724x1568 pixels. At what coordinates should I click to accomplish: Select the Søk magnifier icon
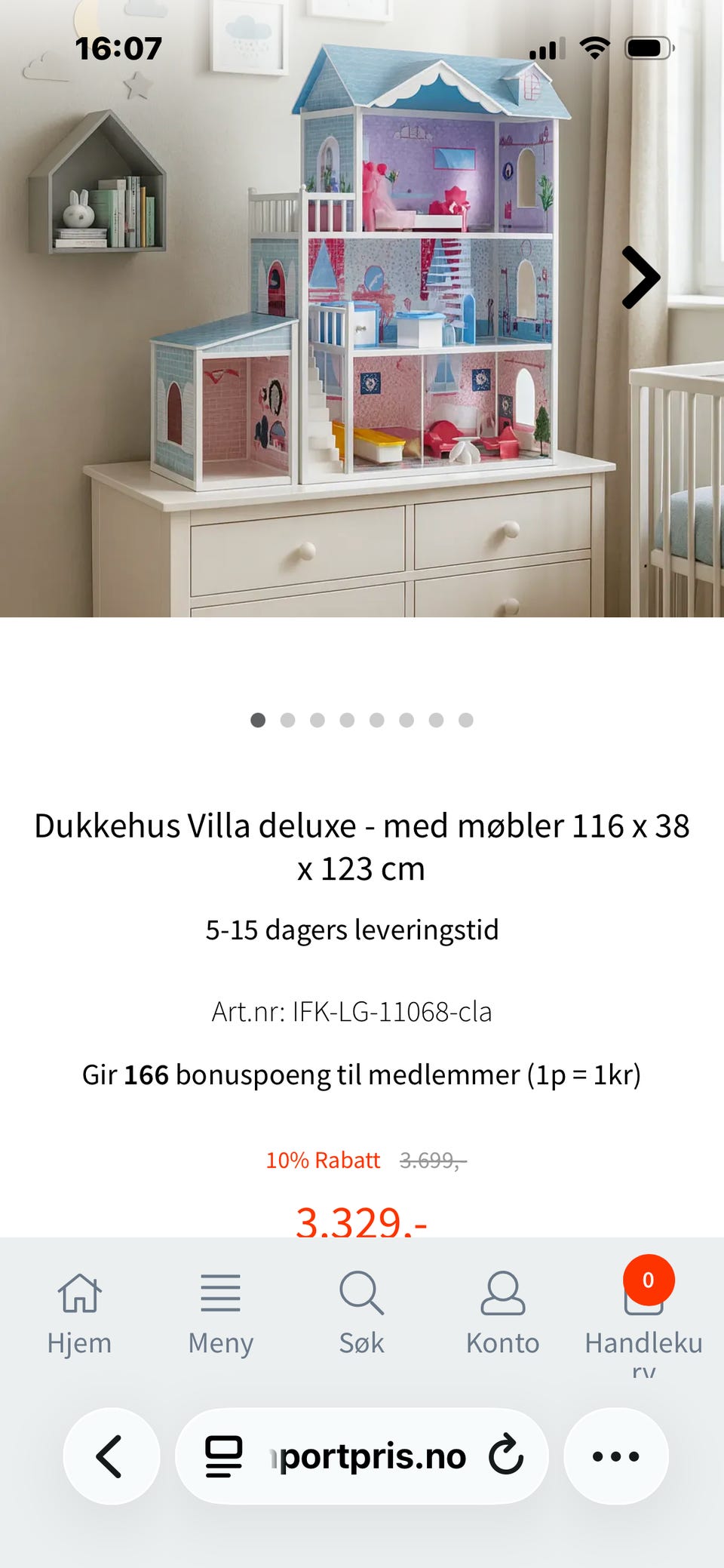pyautogui.click(x=361, y=1292)
